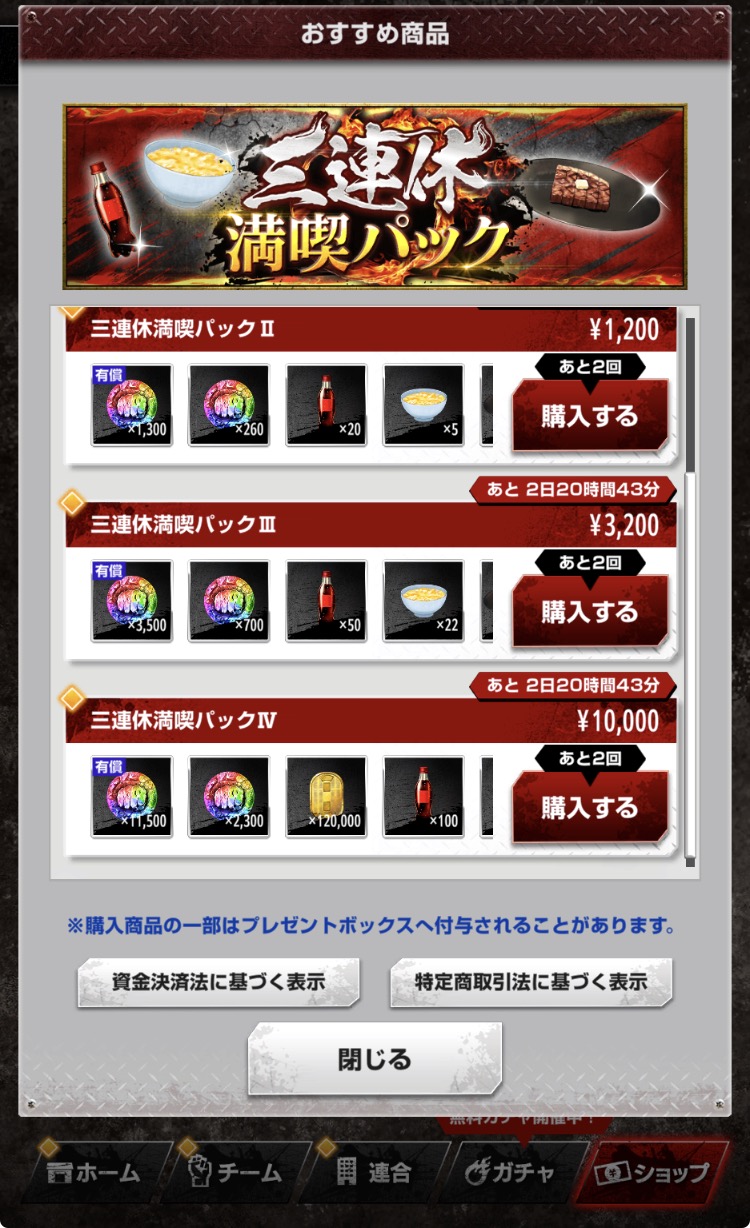Go to the ホーム tab
Image resolution: width=750 pixels, height=1228 pixels.
[95, 1172]
